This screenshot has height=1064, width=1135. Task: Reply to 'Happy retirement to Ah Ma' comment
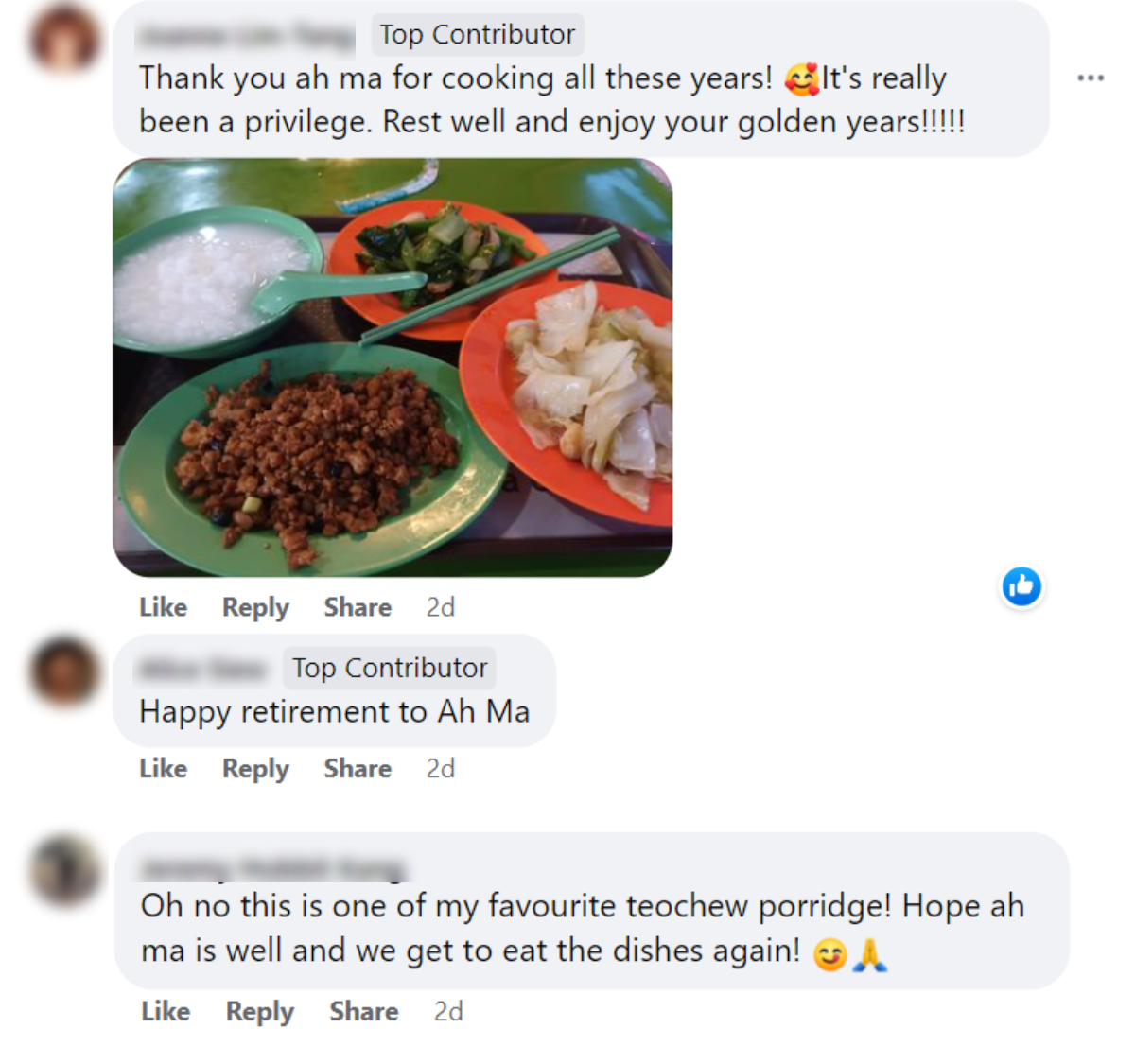click(255, 769)
